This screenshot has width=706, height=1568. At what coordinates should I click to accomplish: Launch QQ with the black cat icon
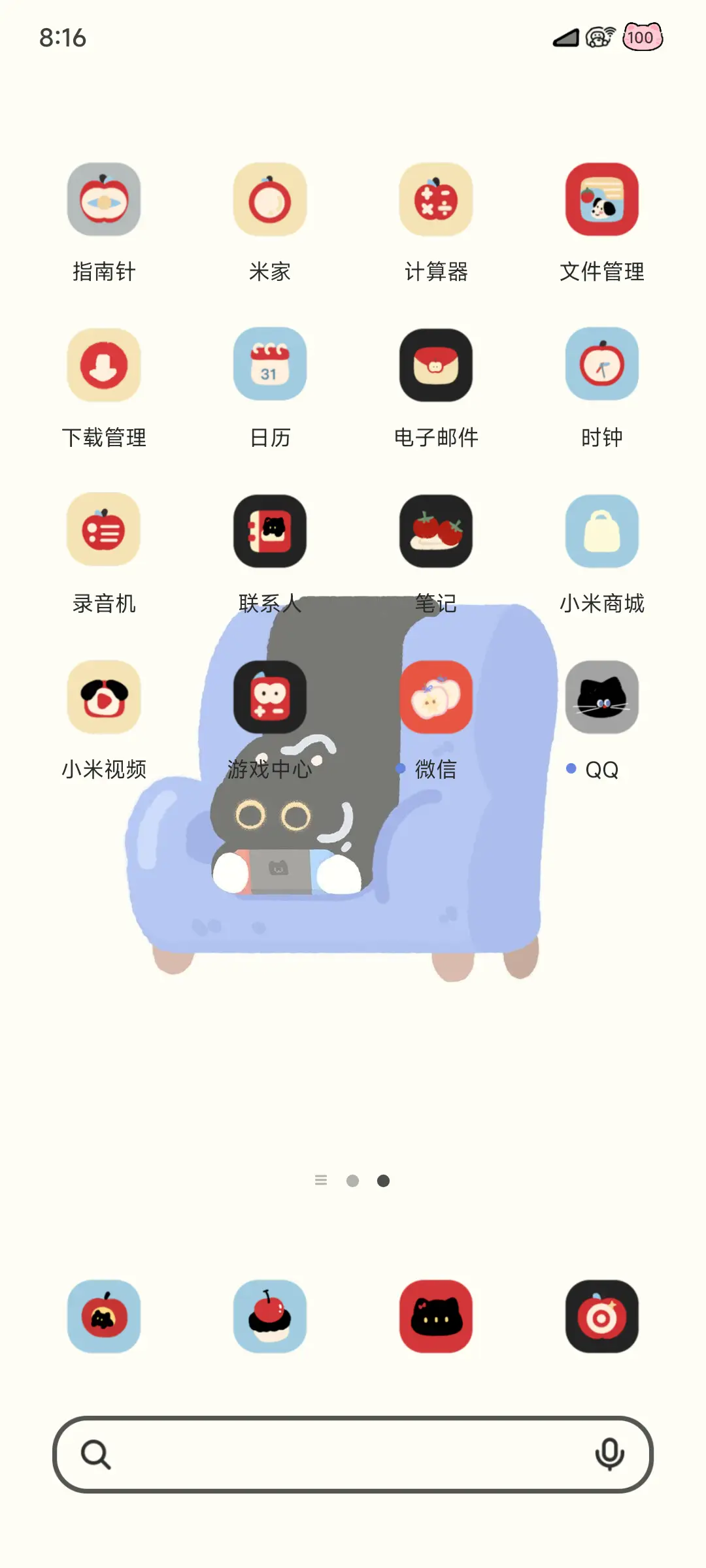tap(602, 697)
